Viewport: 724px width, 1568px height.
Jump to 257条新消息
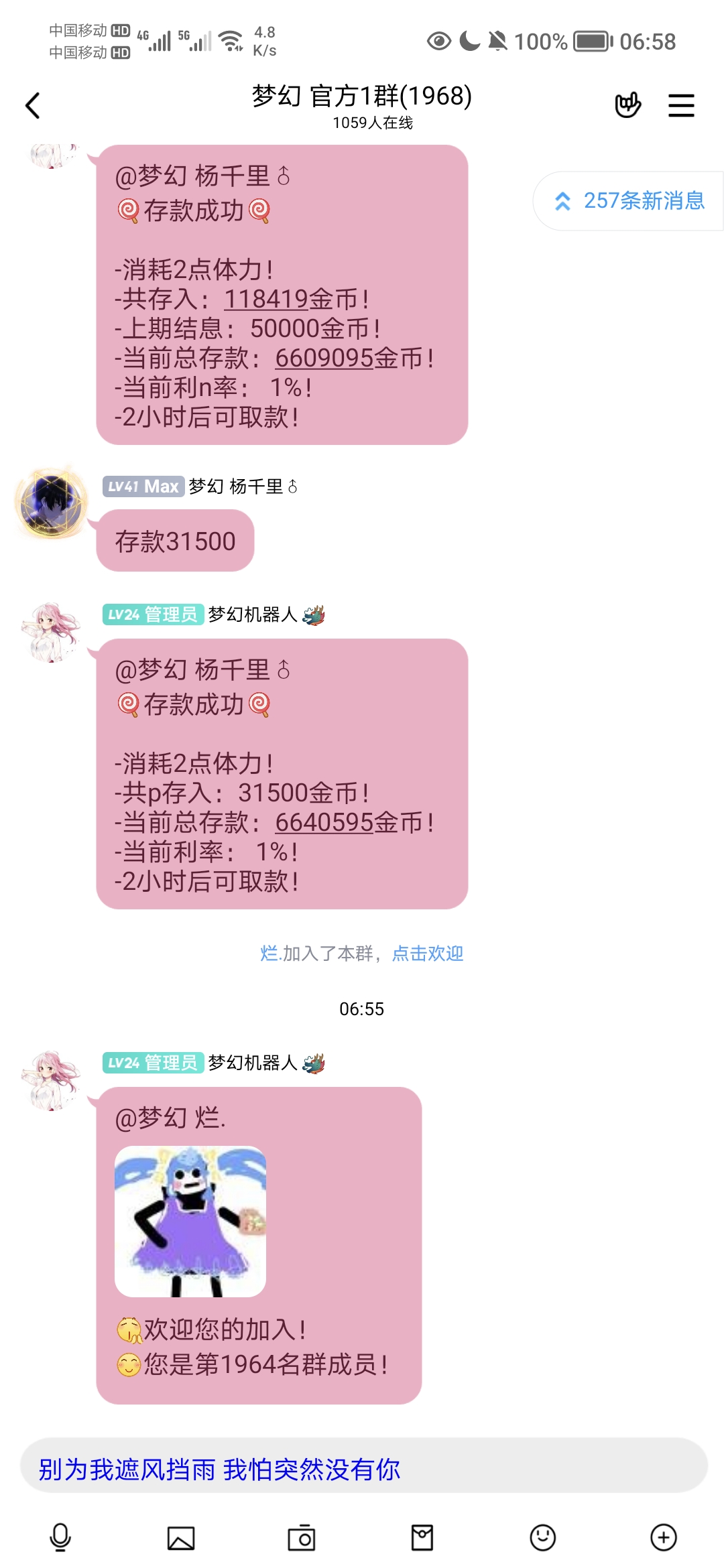coord(630,201)
